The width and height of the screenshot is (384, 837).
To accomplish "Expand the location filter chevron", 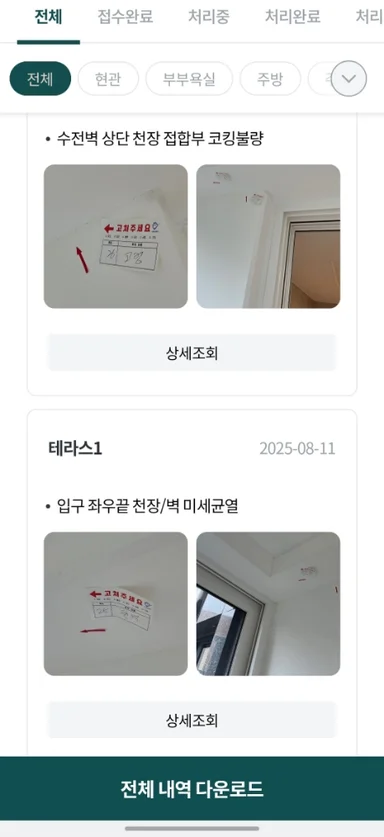I will pos(349,78).
